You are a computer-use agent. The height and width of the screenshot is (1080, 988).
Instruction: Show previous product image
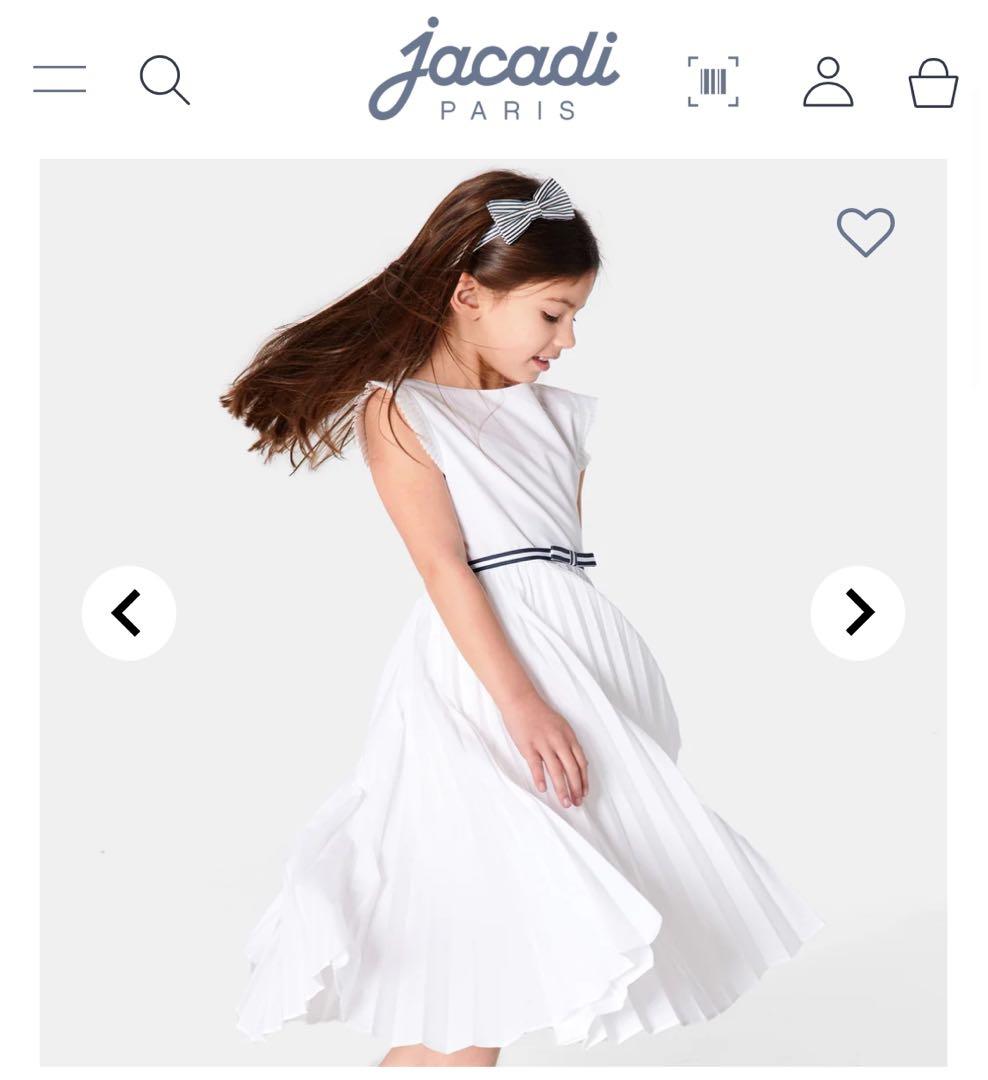(x=128, y=613)
